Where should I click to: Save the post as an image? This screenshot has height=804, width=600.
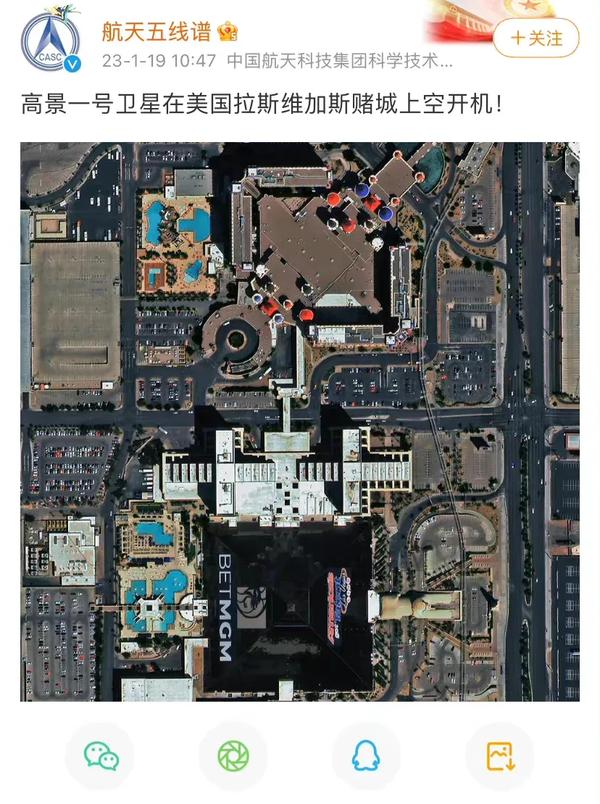(x=500, y=756)
